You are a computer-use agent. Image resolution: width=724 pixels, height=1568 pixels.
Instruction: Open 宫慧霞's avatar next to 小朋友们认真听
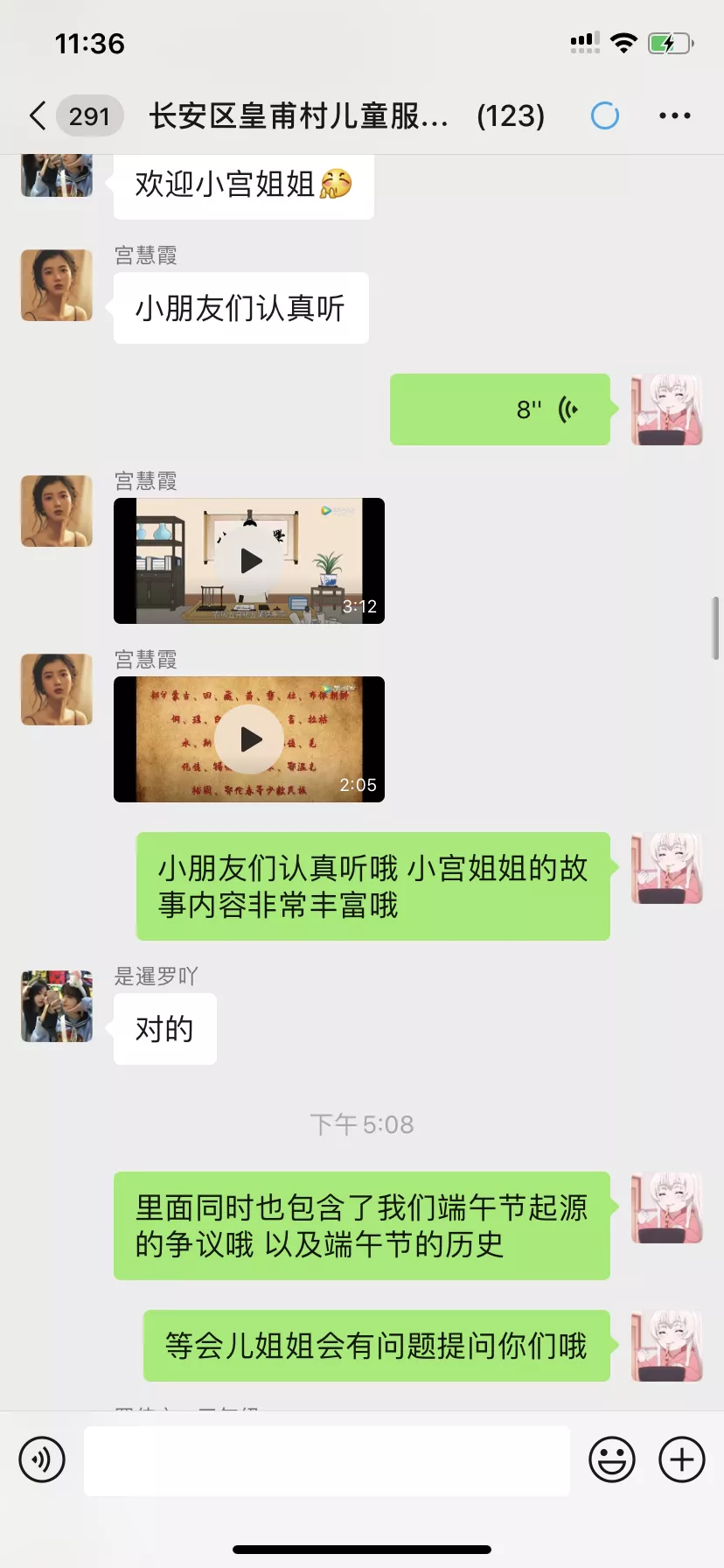57,285
